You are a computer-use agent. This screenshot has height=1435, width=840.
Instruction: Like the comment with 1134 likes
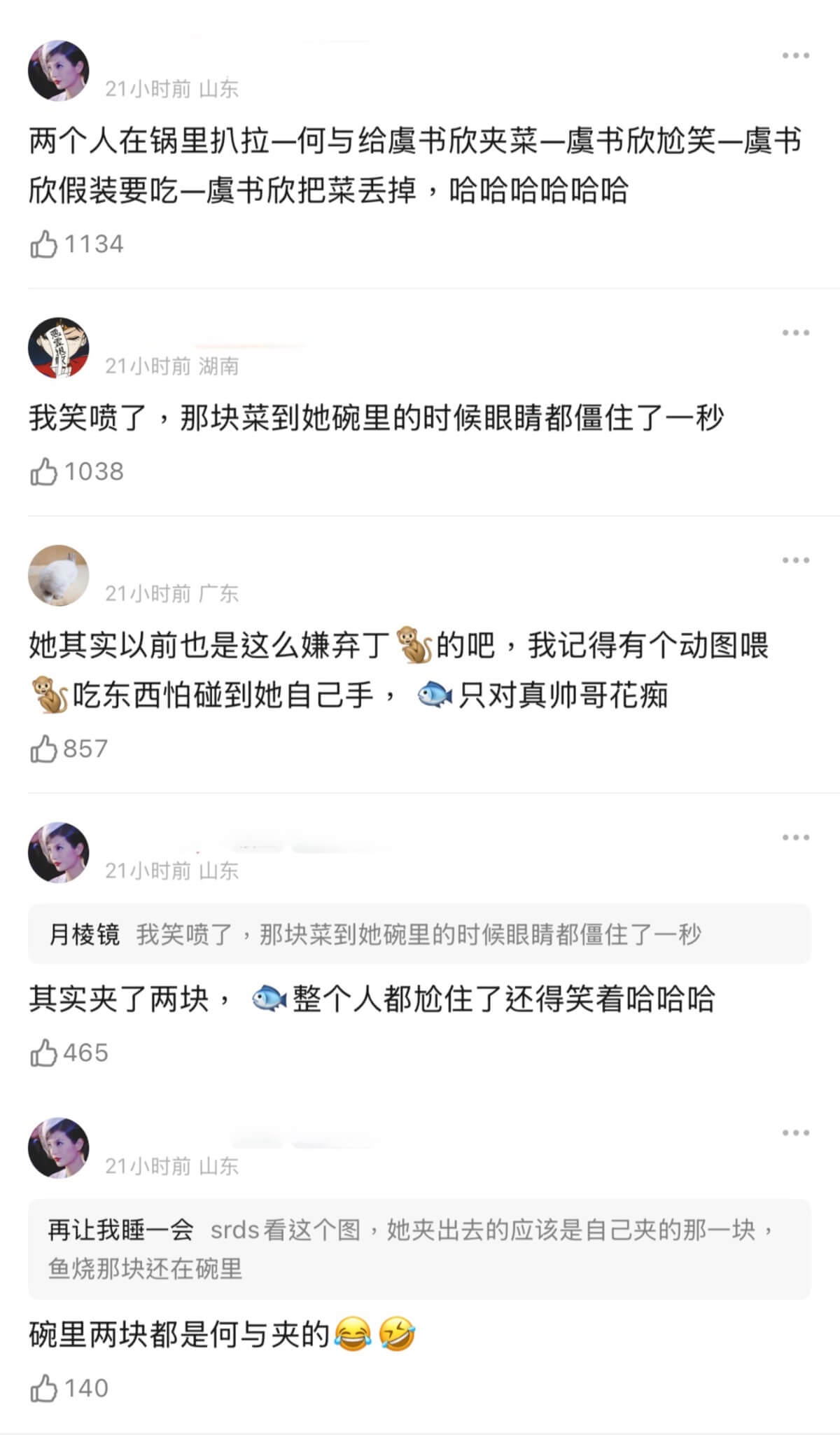(x=43, y=244)
